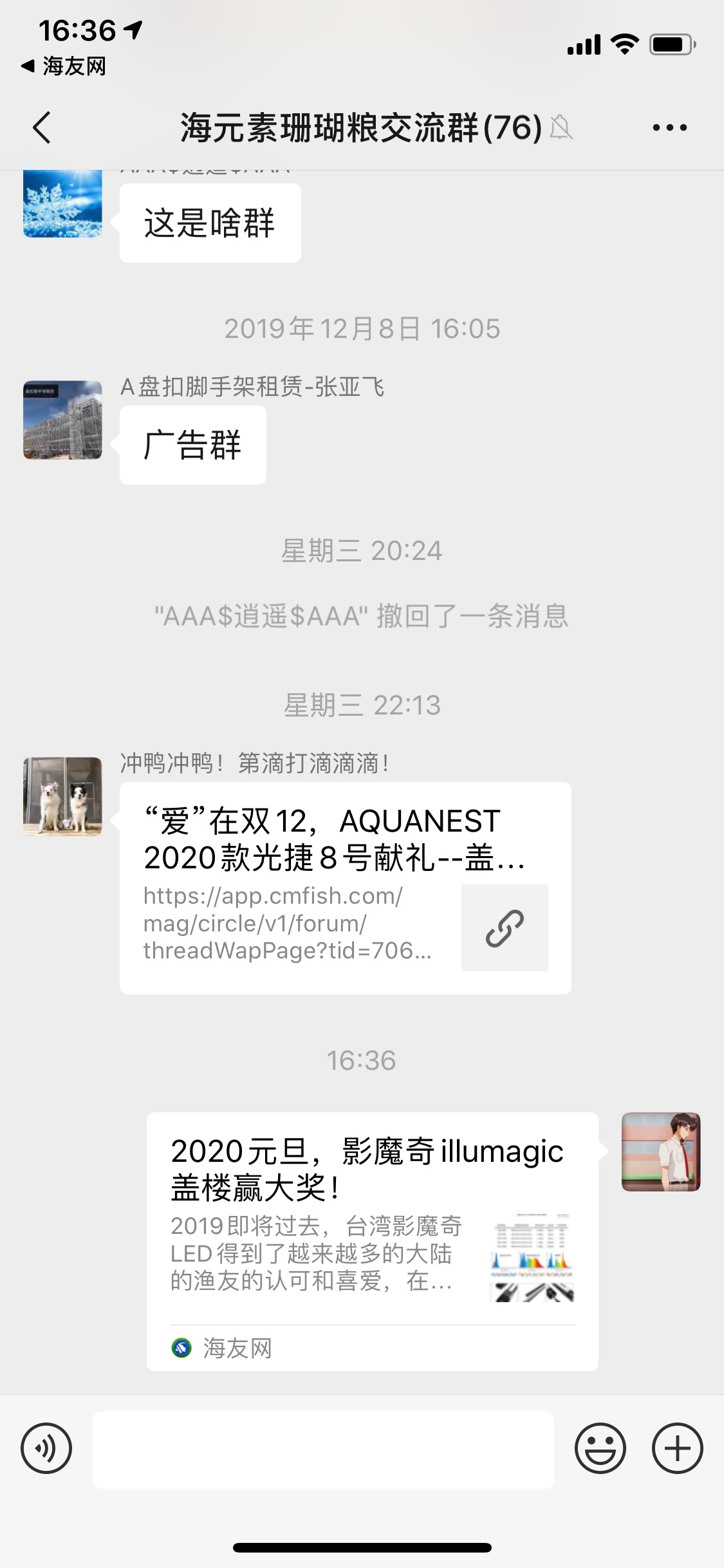
Task: Open the plus attachments menu
Action: (677, 1449)
